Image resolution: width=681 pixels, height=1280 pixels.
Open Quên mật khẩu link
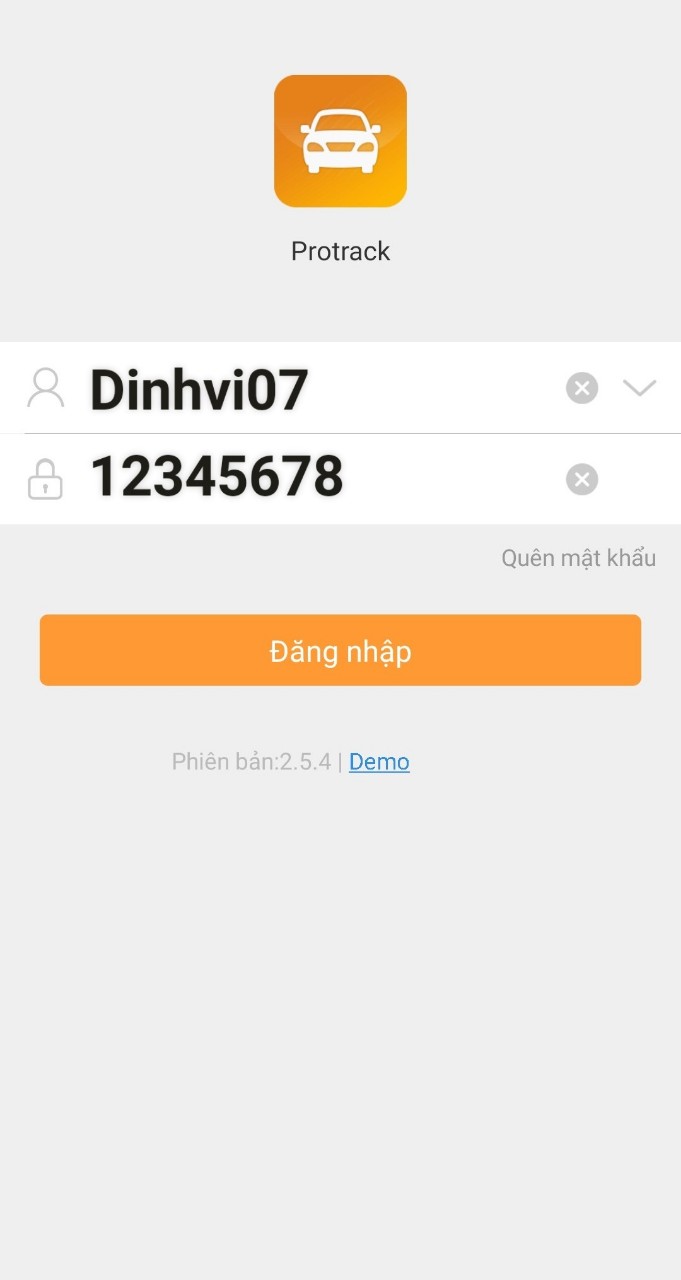(578, 558)
